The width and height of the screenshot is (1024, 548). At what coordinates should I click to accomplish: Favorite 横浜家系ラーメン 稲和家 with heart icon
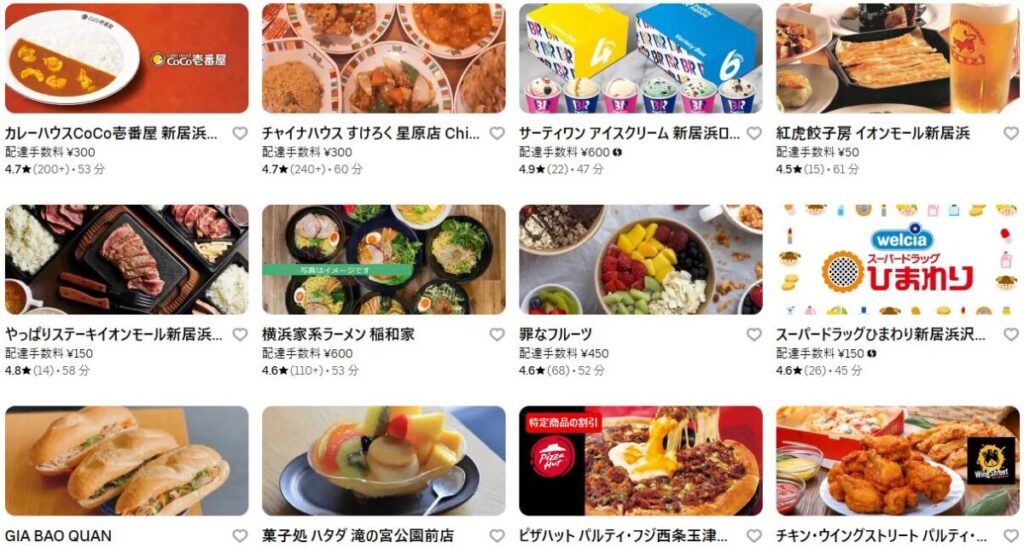pyautogui.click(x=497, y=334)
